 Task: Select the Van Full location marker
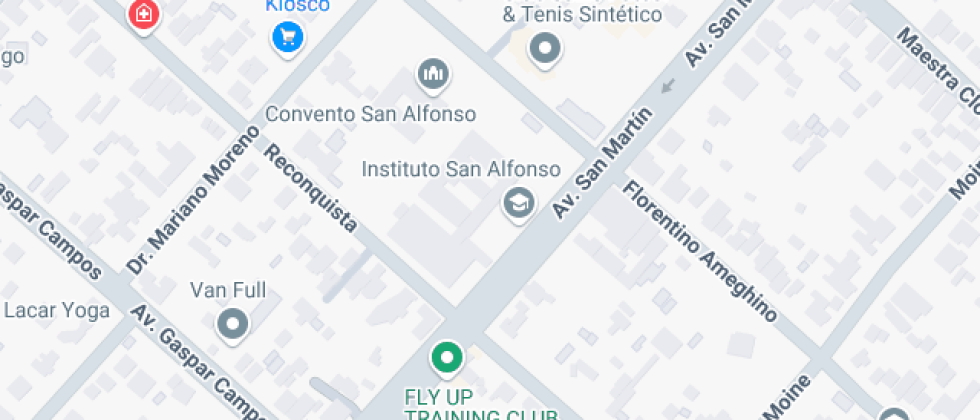(x=234, y=324)
